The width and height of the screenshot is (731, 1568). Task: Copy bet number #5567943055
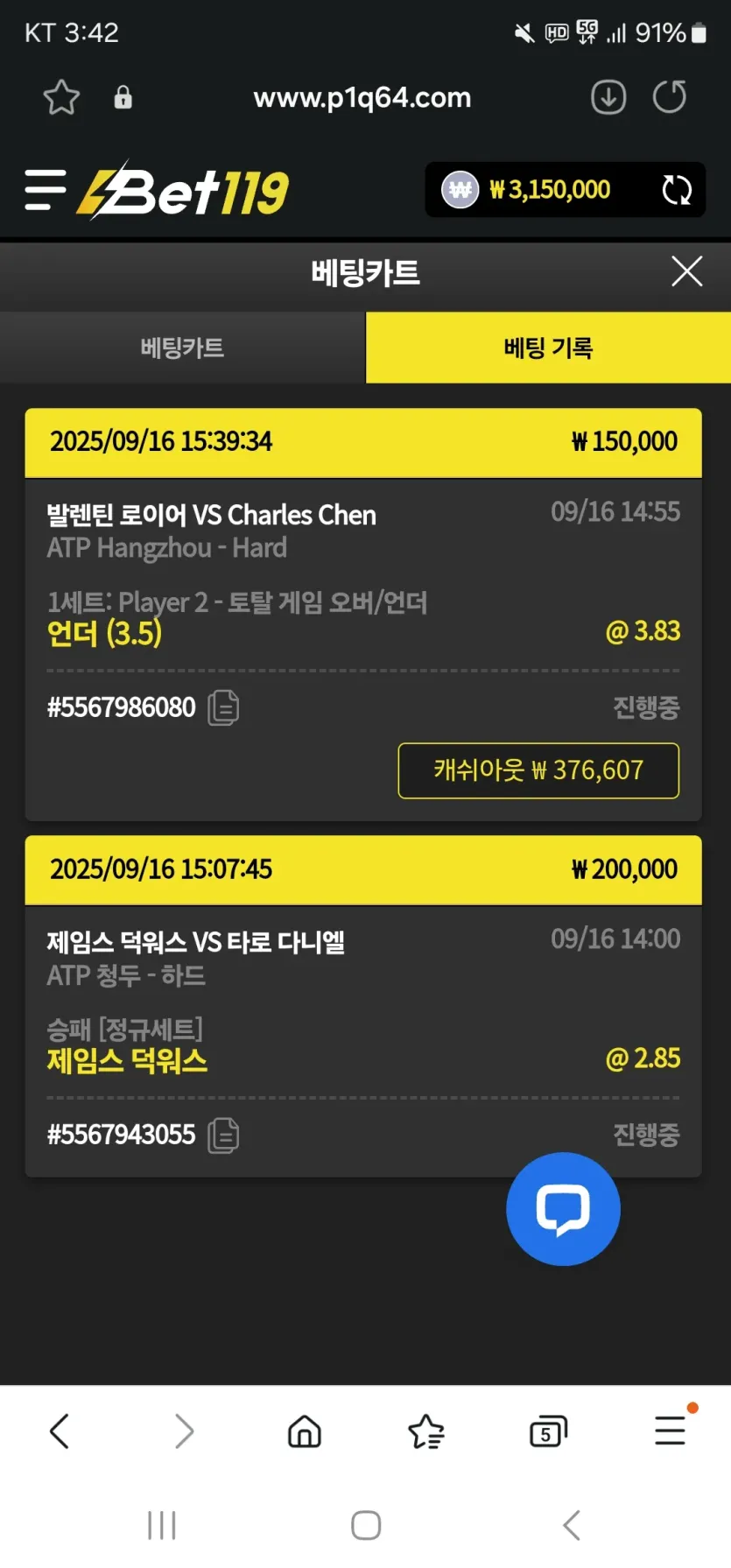pos(223,1135)
